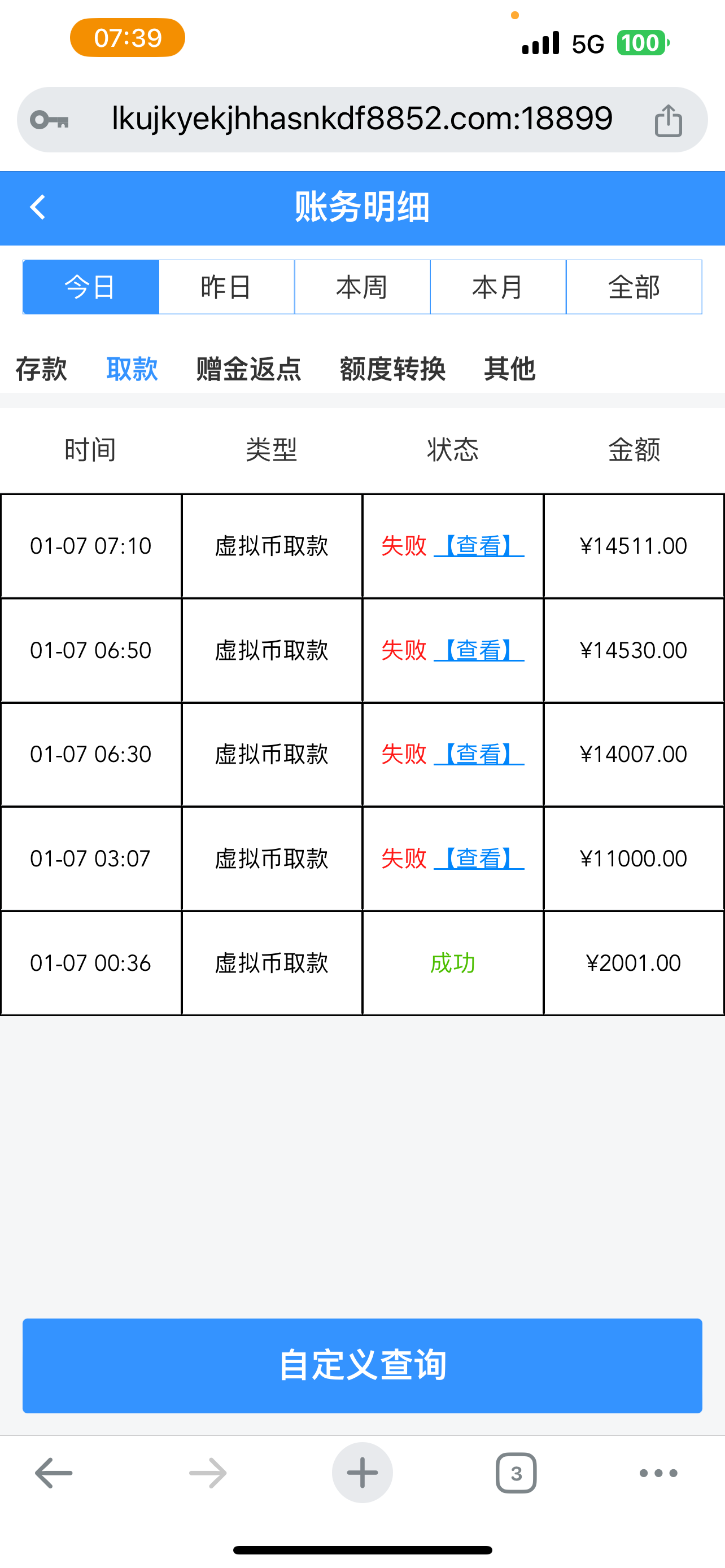Tap the address bar URL field

pos(361,119)
